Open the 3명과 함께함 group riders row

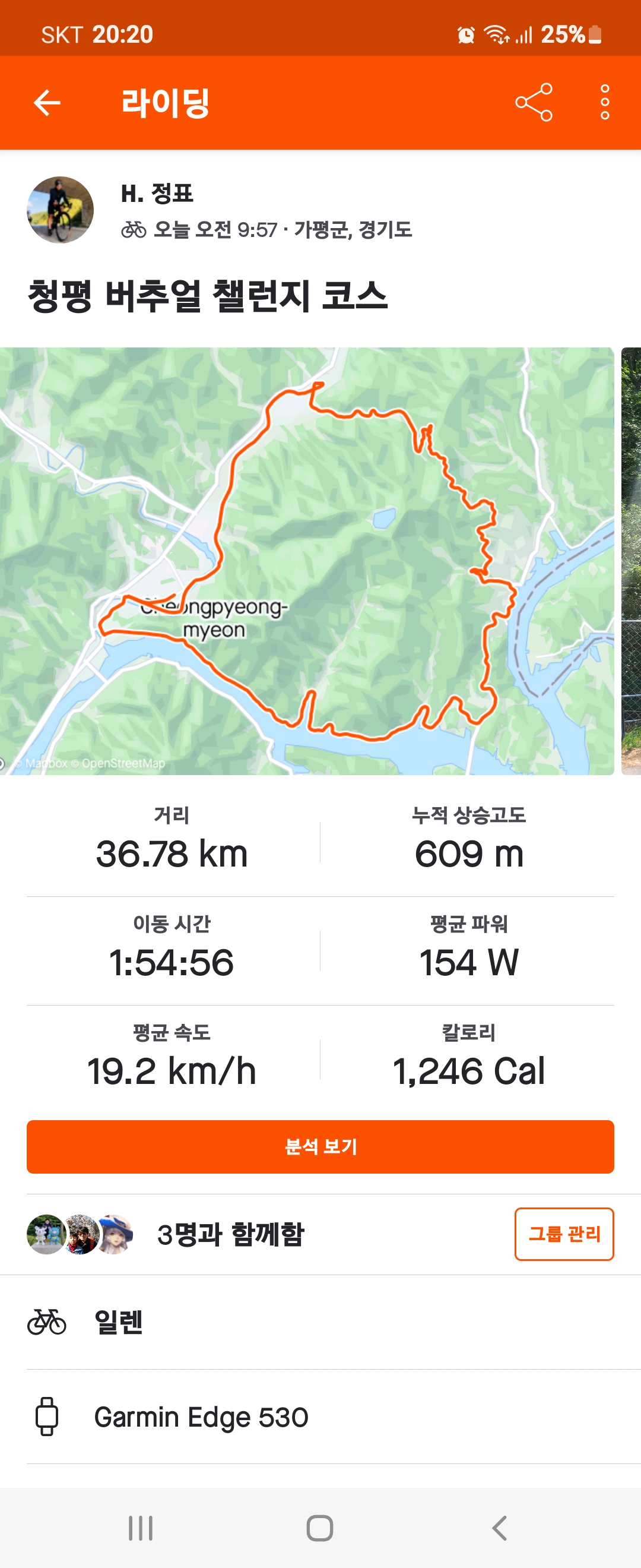(x=230, y=1234)
